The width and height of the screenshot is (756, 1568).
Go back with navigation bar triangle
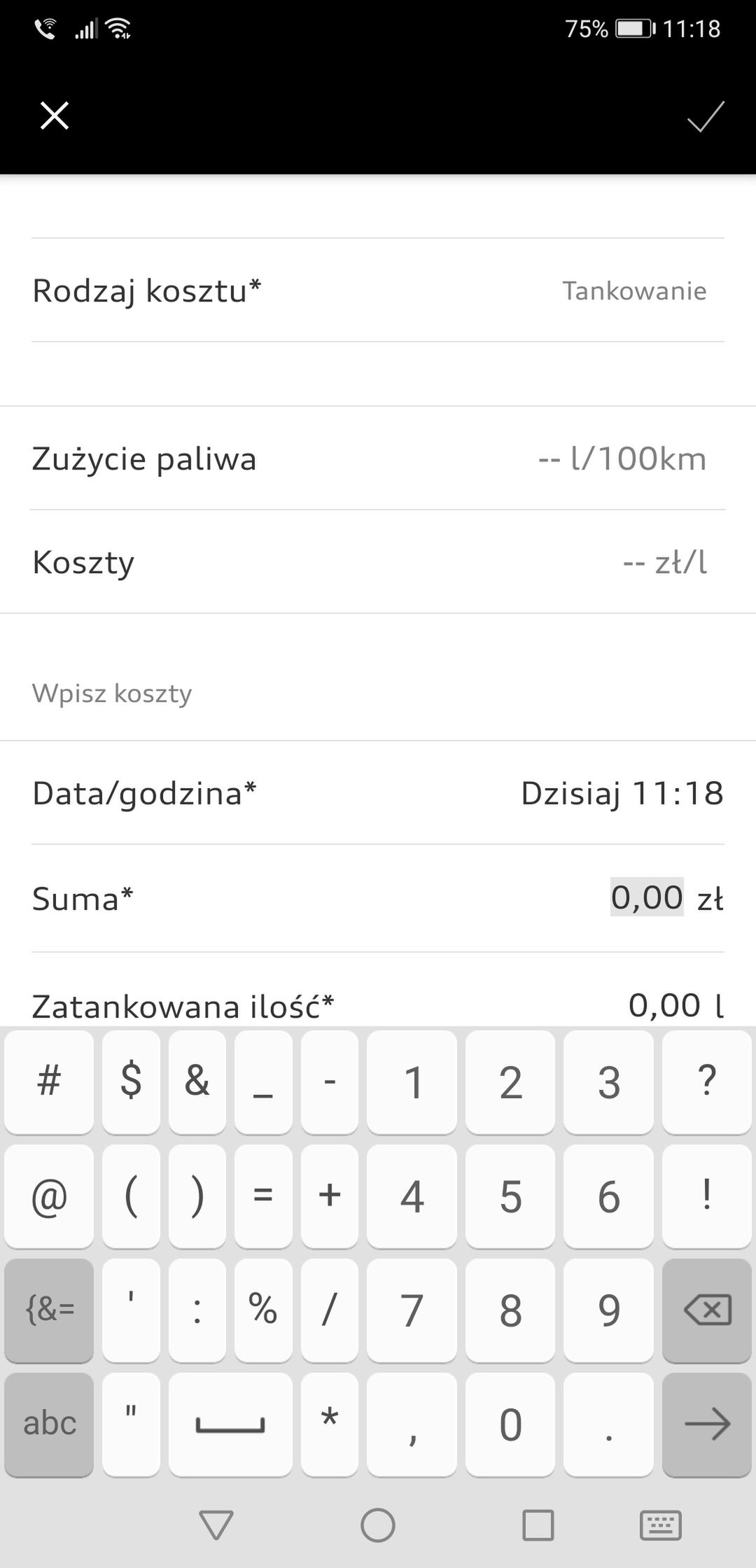coord(216,1525)
